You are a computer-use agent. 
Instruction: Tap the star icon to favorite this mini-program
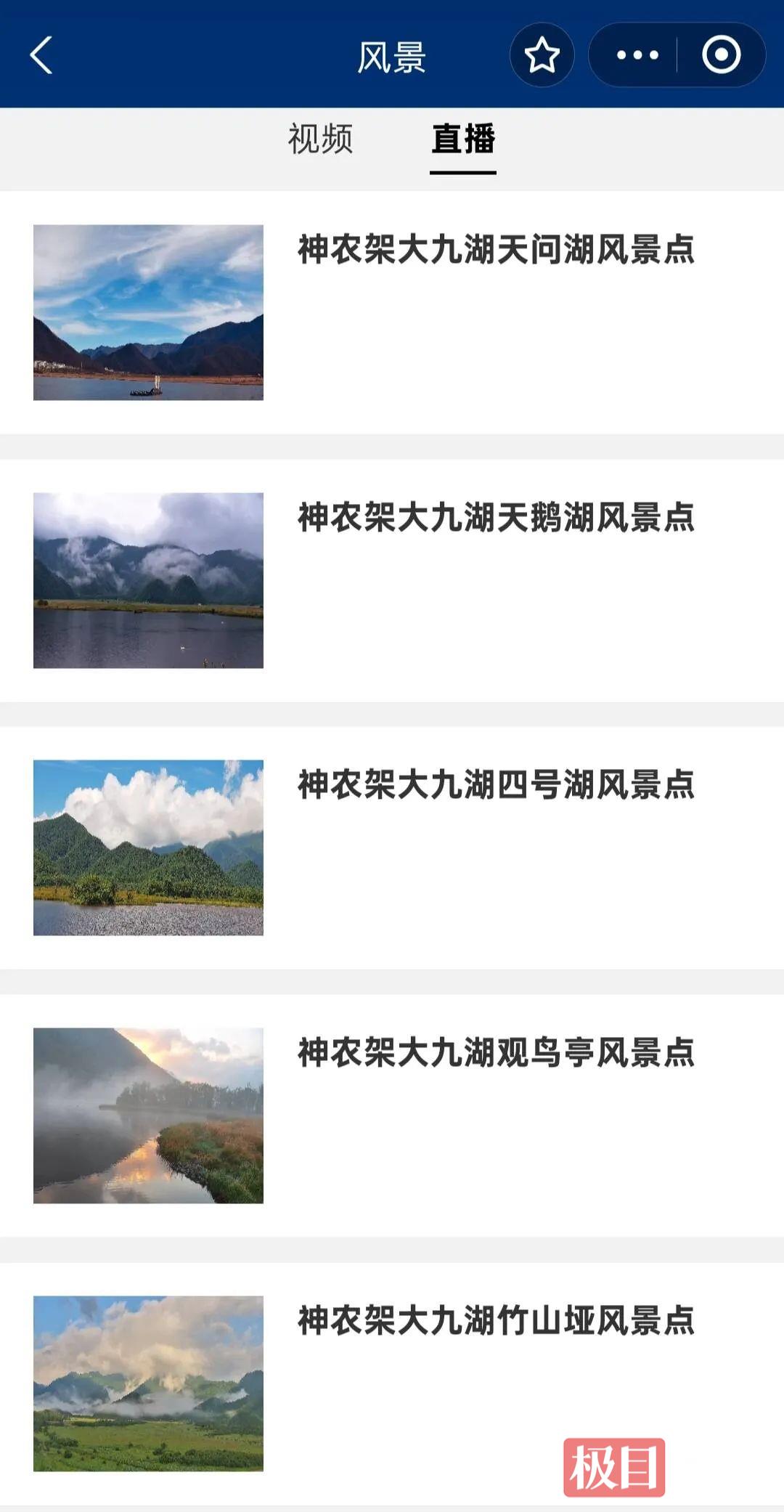click(x=541, y=55)
